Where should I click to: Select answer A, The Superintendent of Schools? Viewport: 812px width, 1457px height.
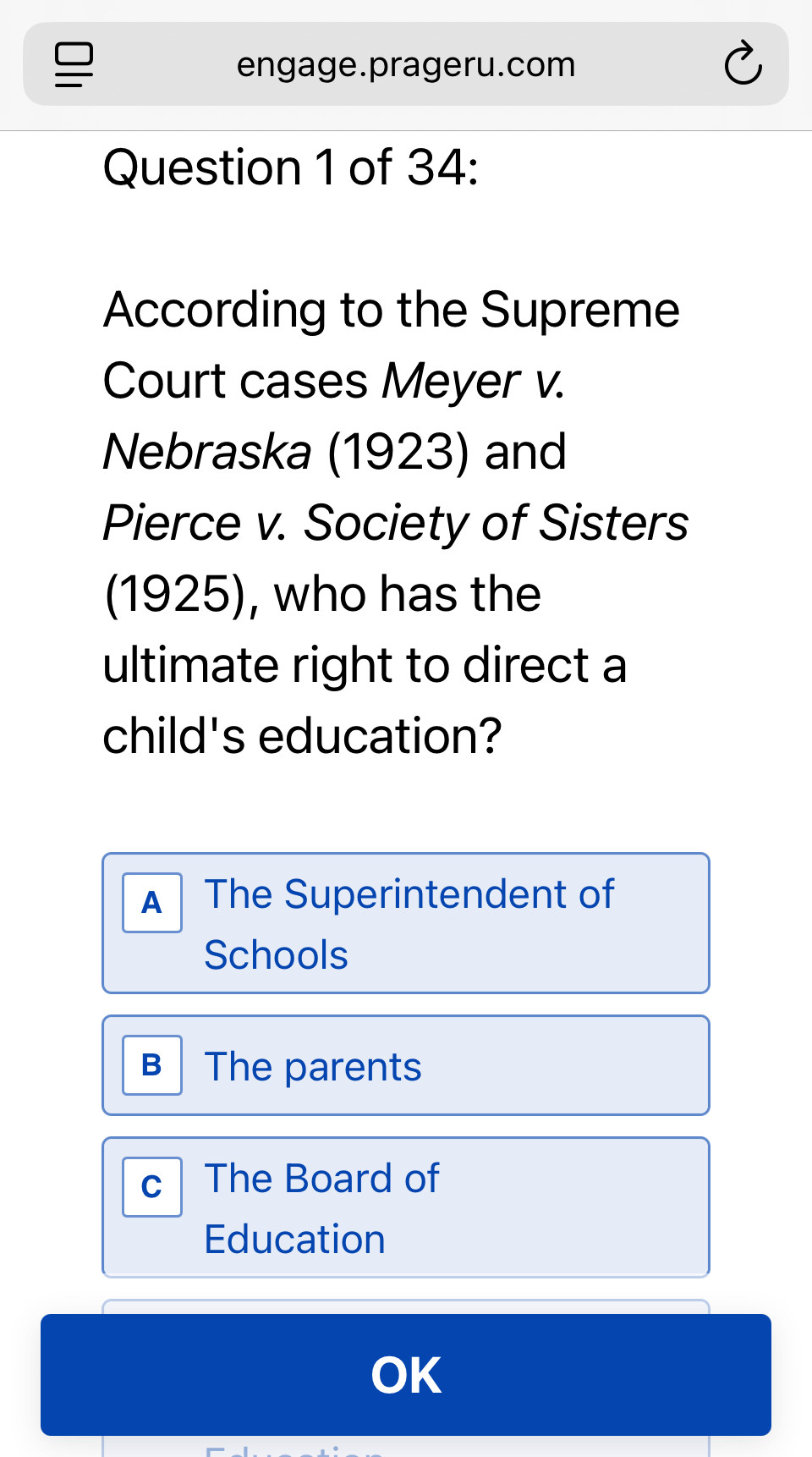406,923
